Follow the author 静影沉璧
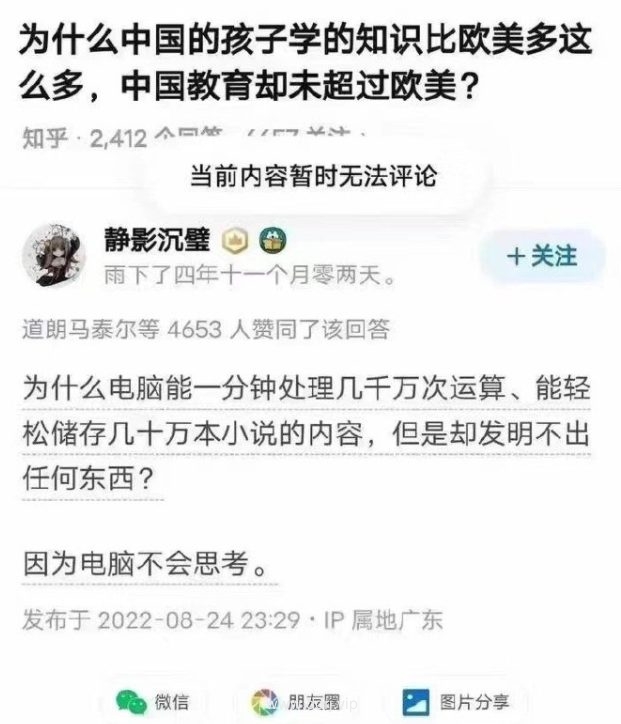The width and height of the screenshot is (621, 724). coord(544,257)
